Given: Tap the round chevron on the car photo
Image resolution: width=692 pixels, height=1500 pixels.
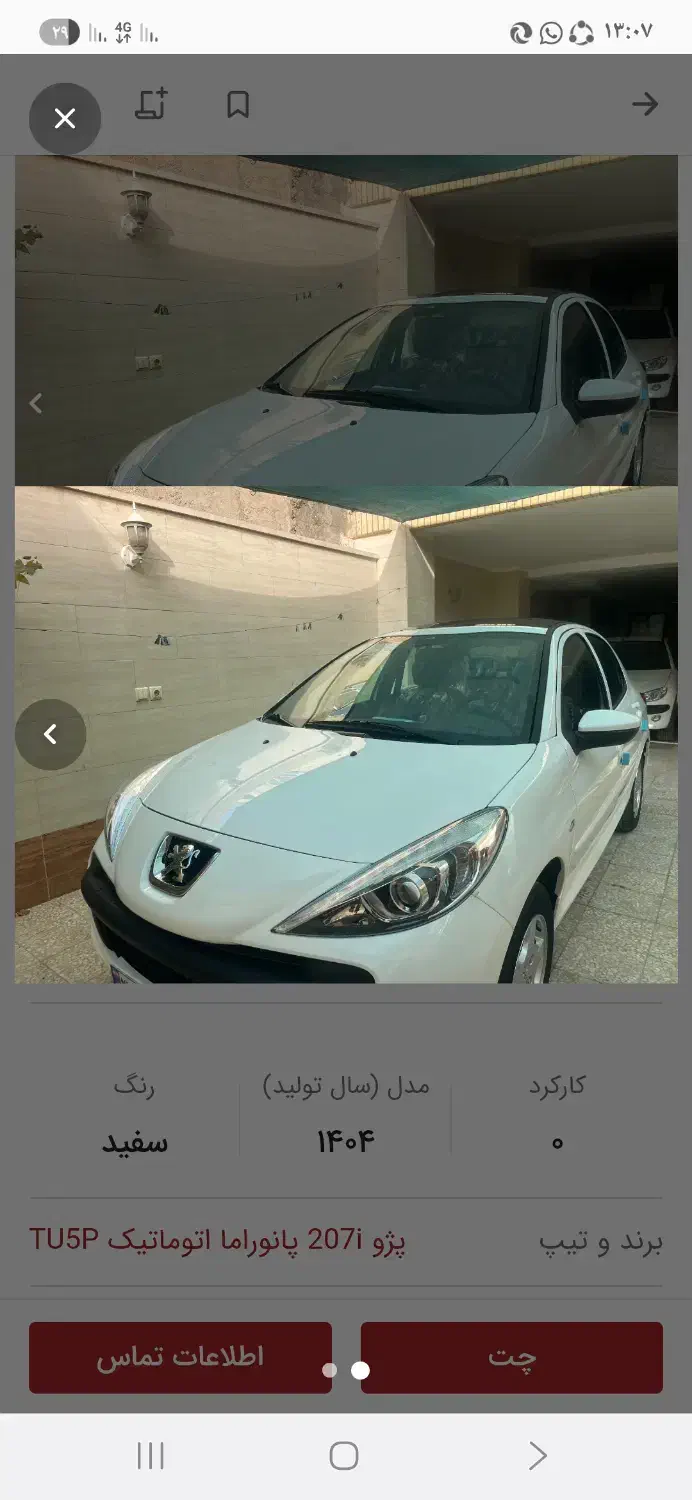Looking at the screenshot, I should 50,735.
